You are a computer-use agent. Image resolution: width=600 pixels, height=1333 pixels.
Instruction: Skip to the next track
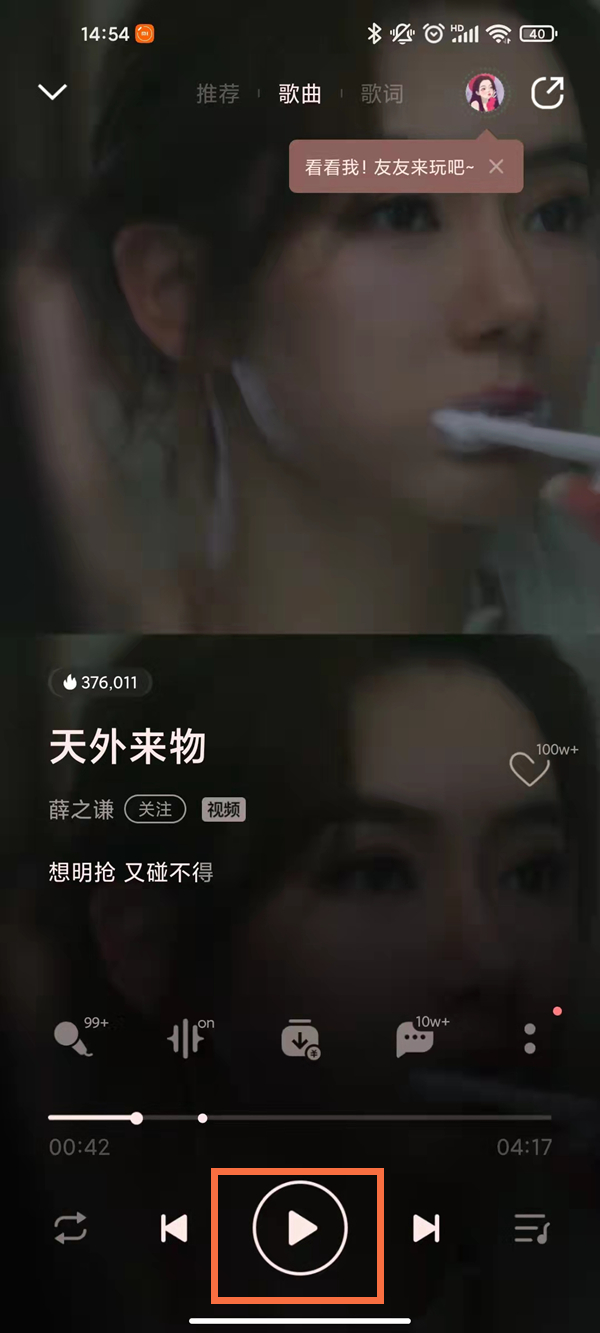coord(426,1228)
